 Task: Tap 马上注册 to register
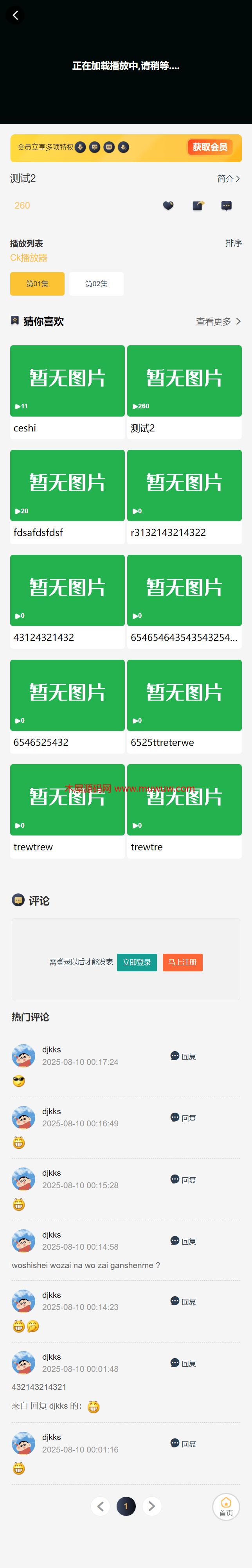point(182,962)
